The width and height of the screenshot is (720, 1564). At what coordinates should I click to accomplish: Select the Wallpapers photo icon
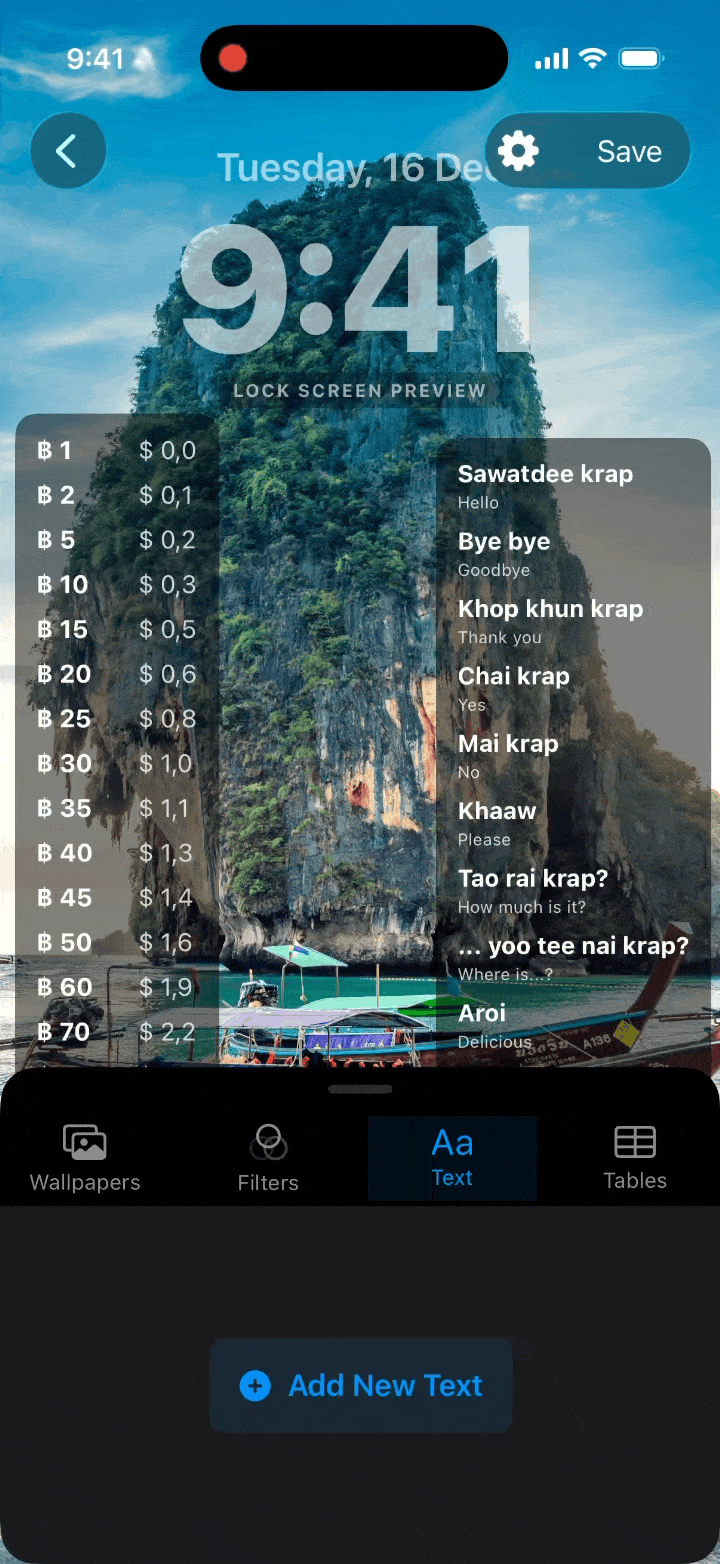coord(85,1140)
